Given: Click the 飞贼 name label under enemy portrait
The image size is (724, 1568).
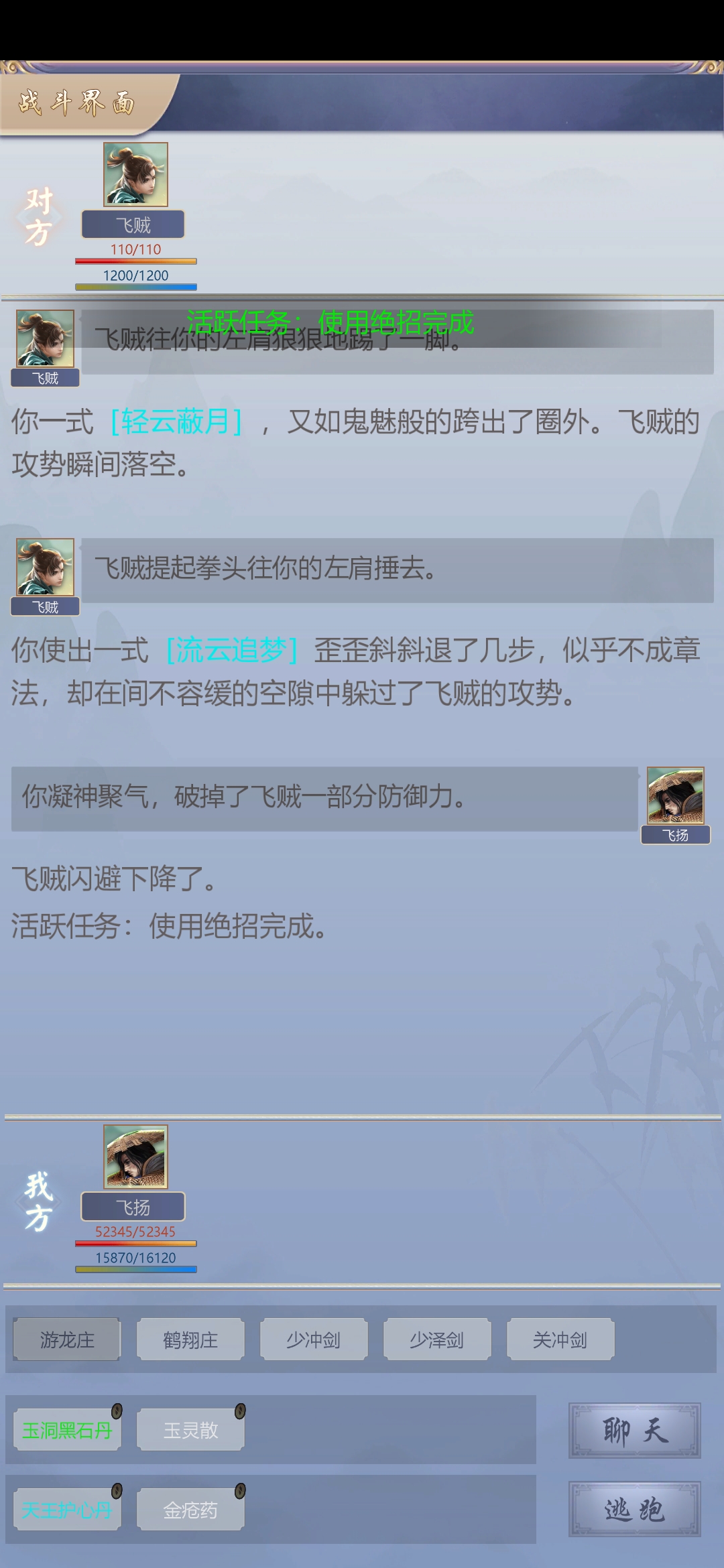Looking at the screenshot, I should click(x=133, y=224).
